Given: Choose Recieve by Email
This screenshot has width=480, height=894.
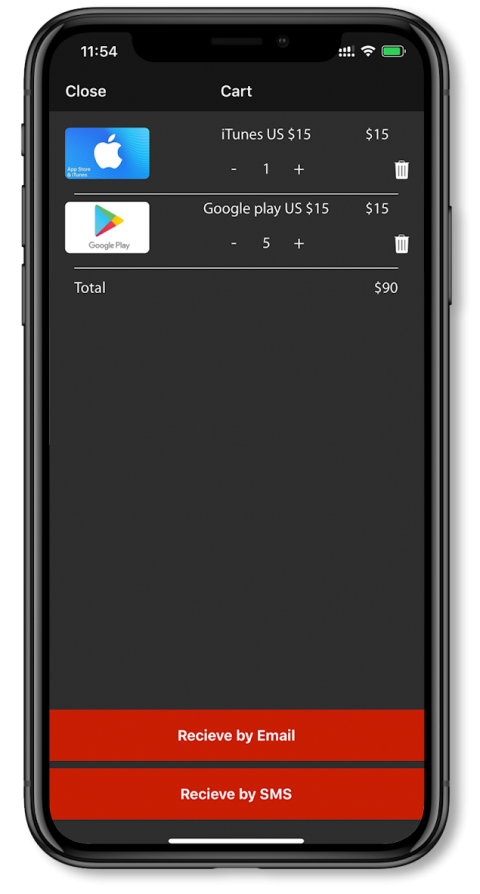Looking at the screenshot, I should pyautogui.click(x=237, y=735).
